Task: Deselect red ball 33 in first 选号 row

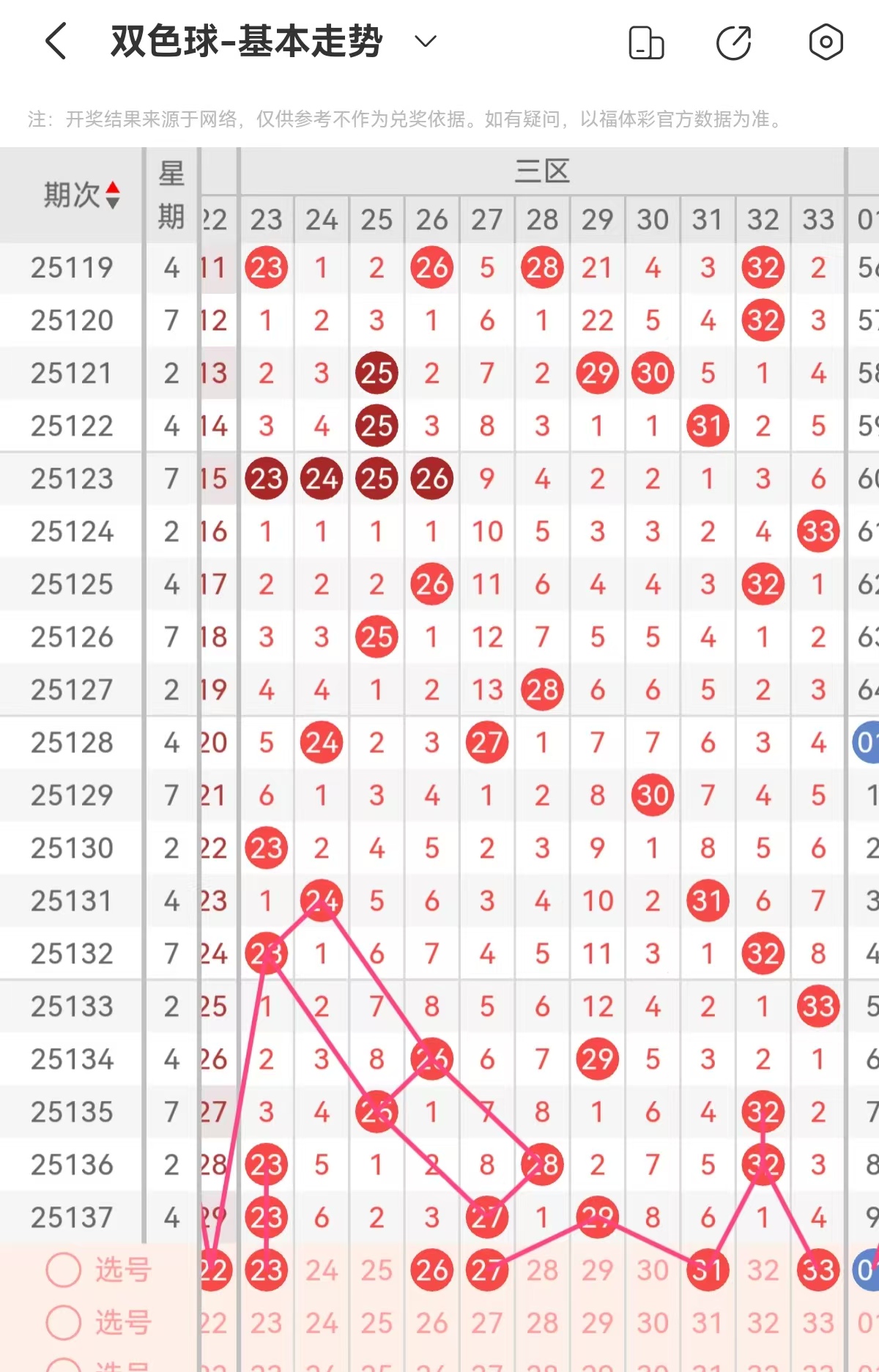Action: pos(818,1270)
